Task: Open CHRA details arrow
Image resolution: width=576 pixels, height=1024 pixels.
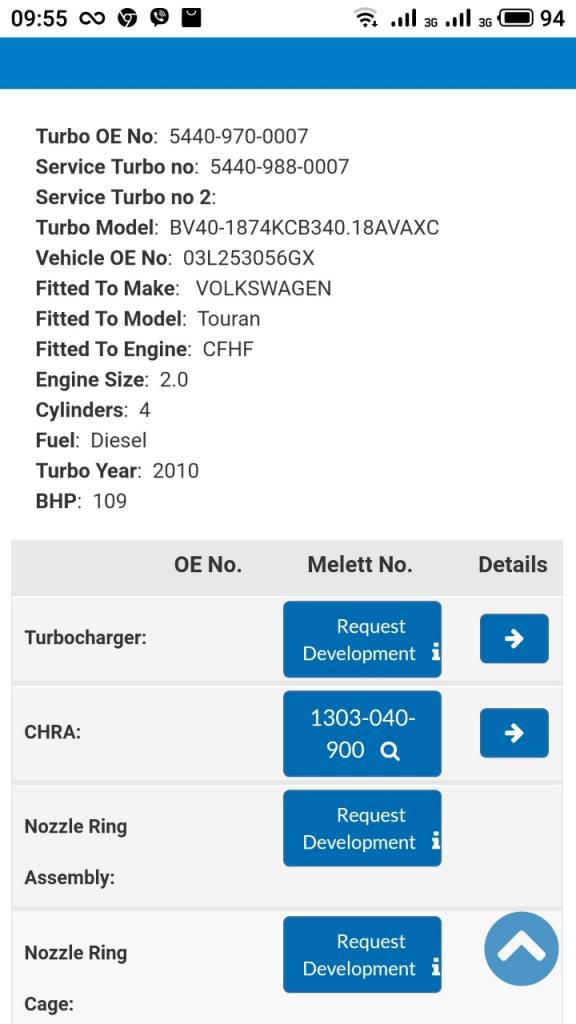Action: click(514, 733)
